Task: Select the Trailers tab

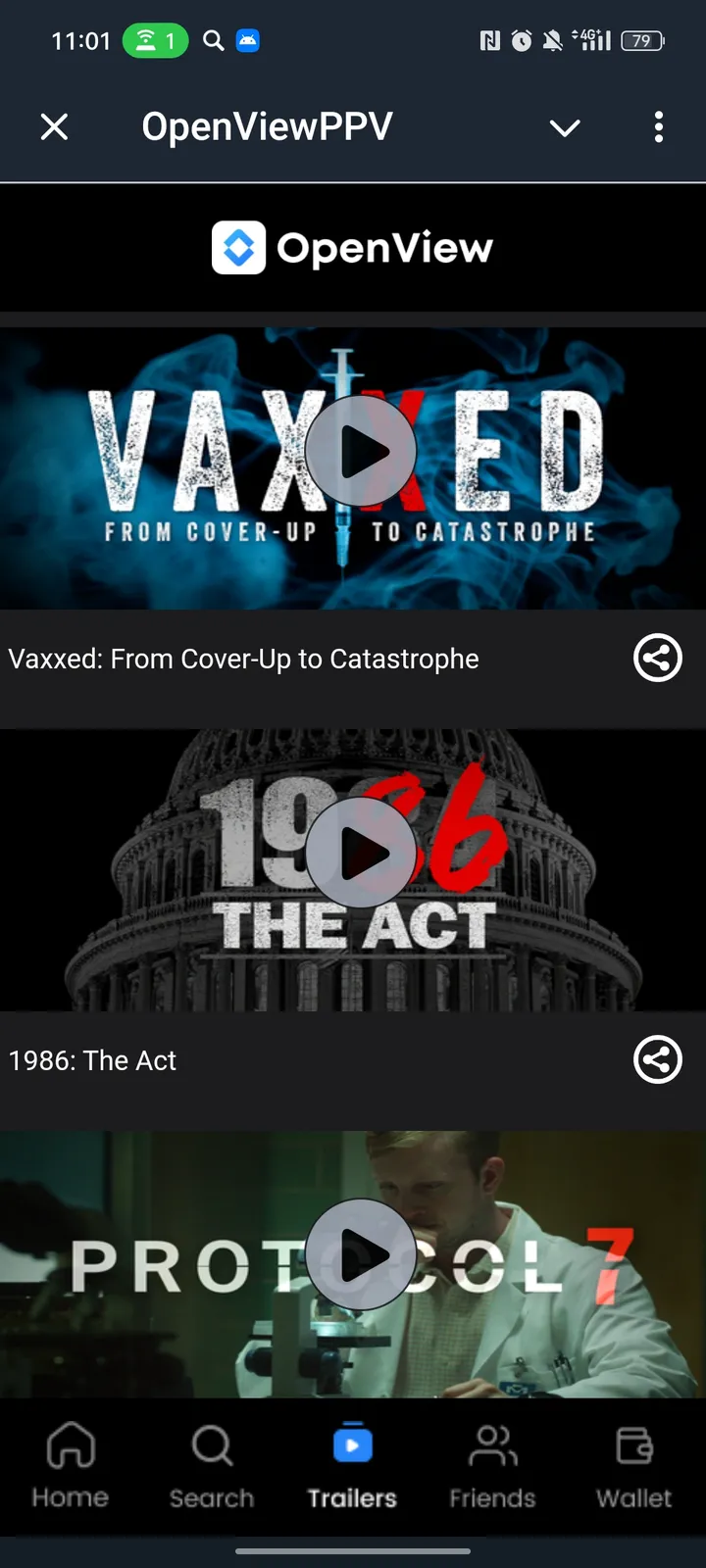Action: 352,1465
